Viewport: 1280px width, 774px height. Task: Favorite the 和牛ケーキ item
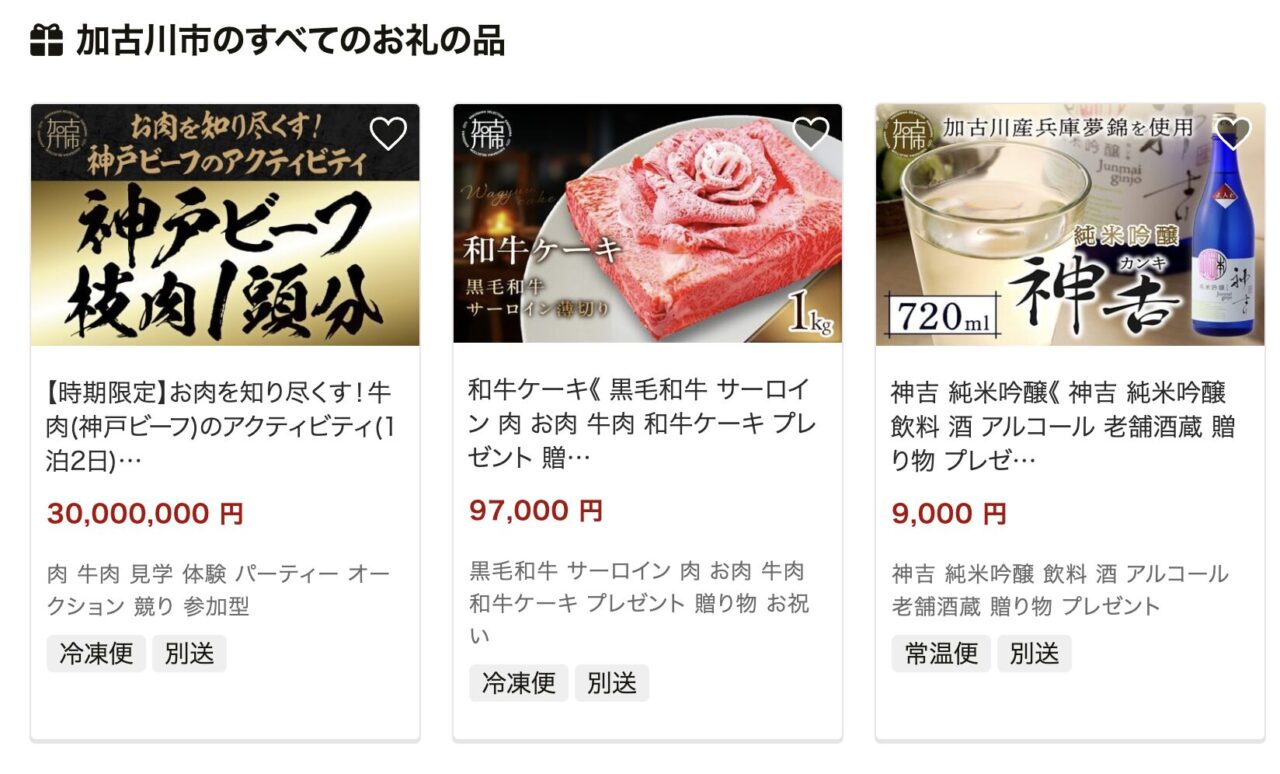pos(811,133)
